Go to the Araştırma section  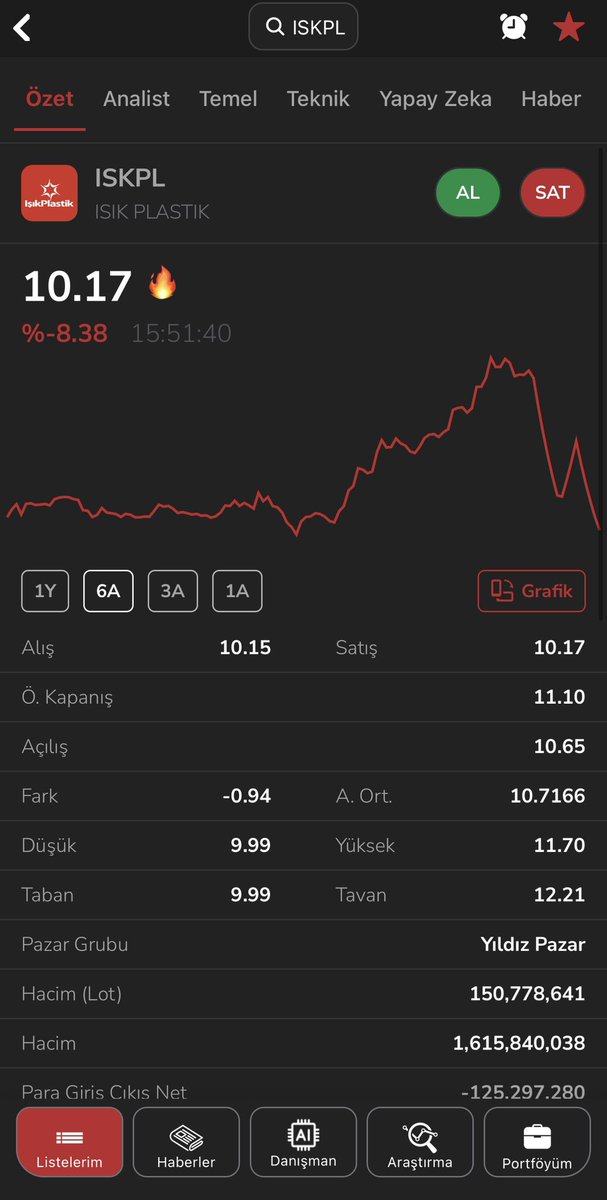(420, 1143)
